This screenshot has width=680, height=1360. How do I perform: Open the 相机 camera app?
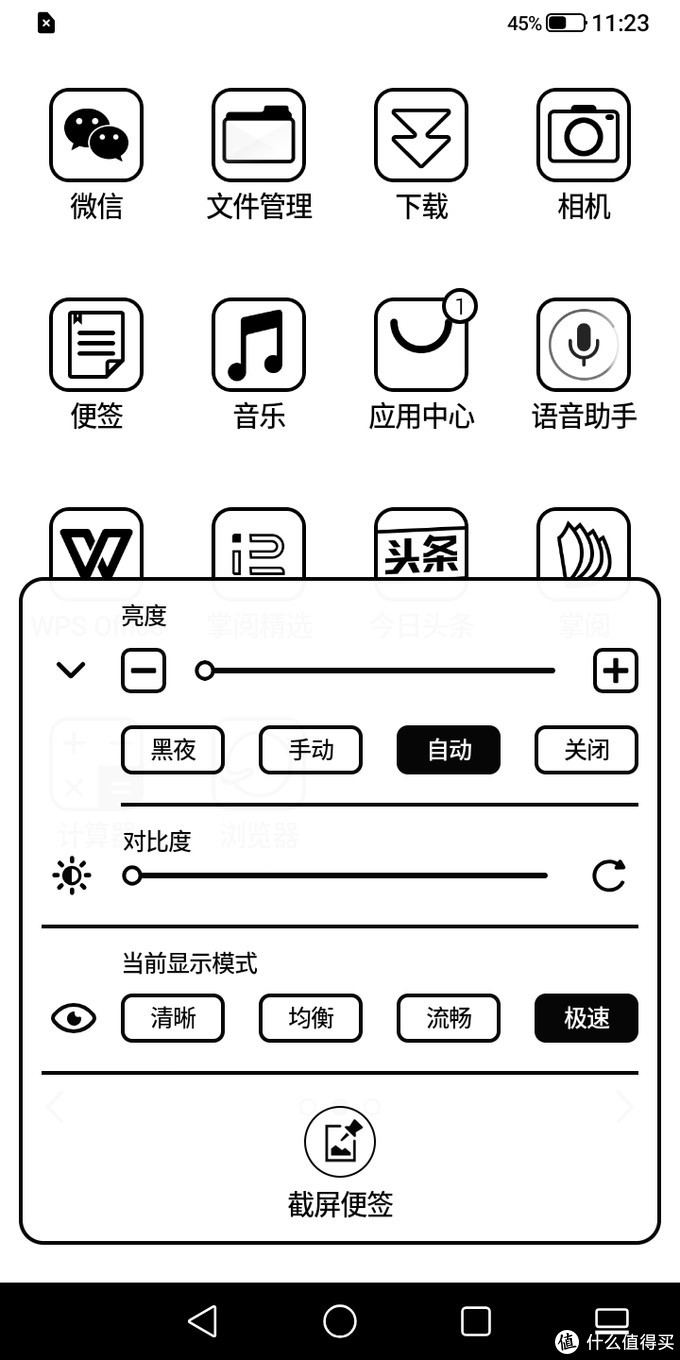tap(583, 135)
